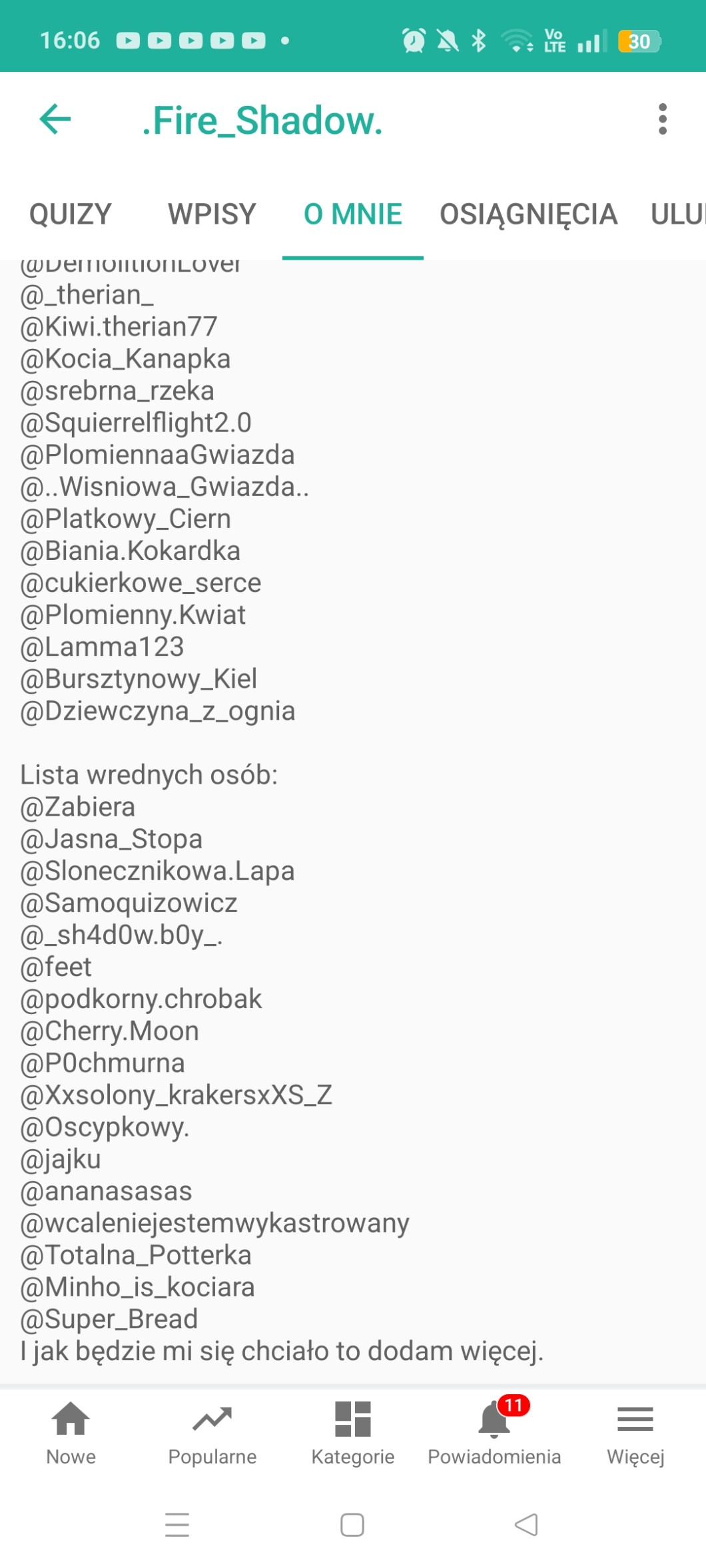The height and width of the screenshot is (1568, 706).
Task: Open the OSIĄGNIĘCIA tab
Action: pyautogui.click(x=528, y=214)
